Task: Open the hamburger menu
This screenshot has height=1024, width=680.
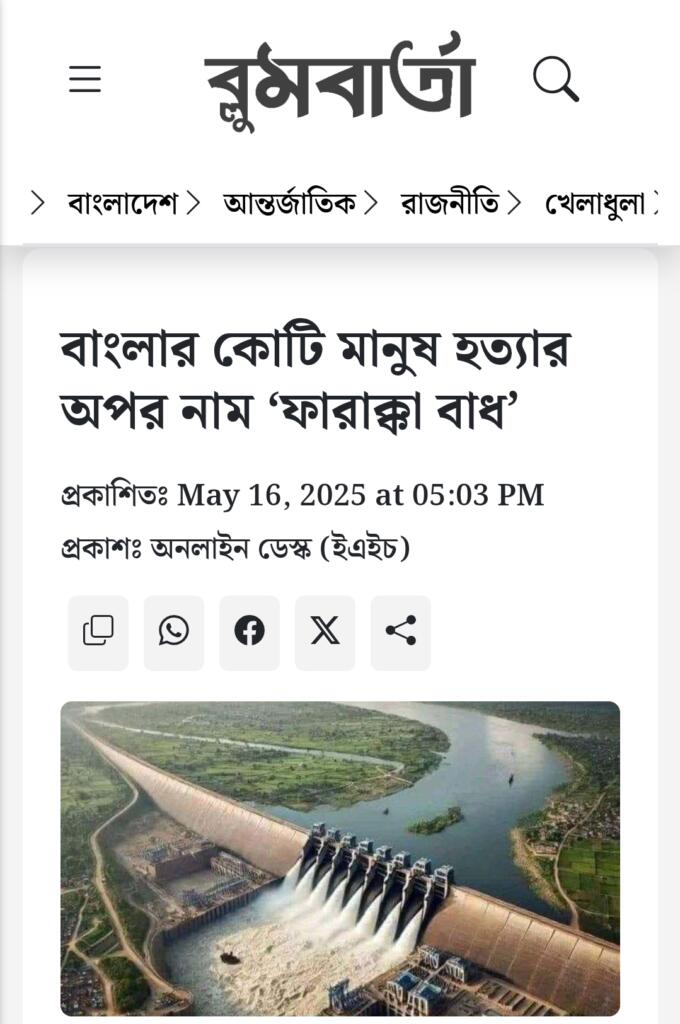Action: click(x=85, y=79)
